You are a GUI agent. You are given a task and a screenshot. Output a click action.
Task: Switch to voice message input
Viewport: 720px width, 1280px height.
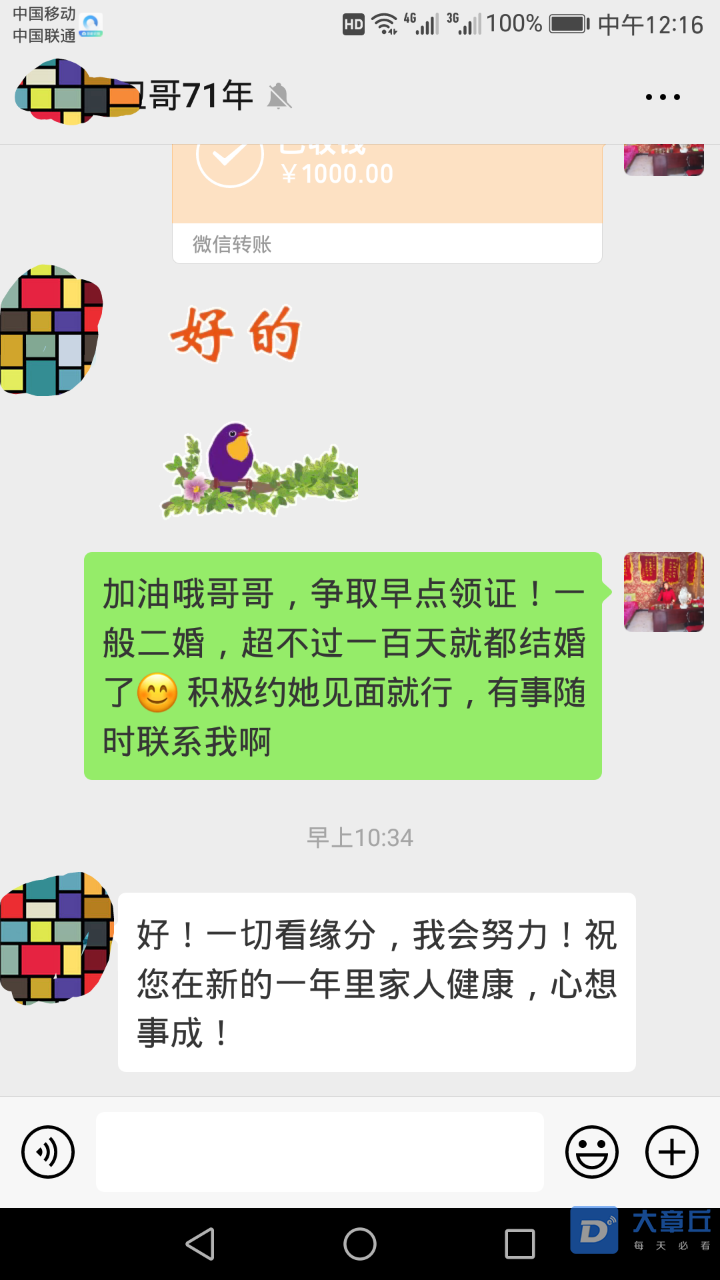pyautogui.click(x=48, y=1152)
